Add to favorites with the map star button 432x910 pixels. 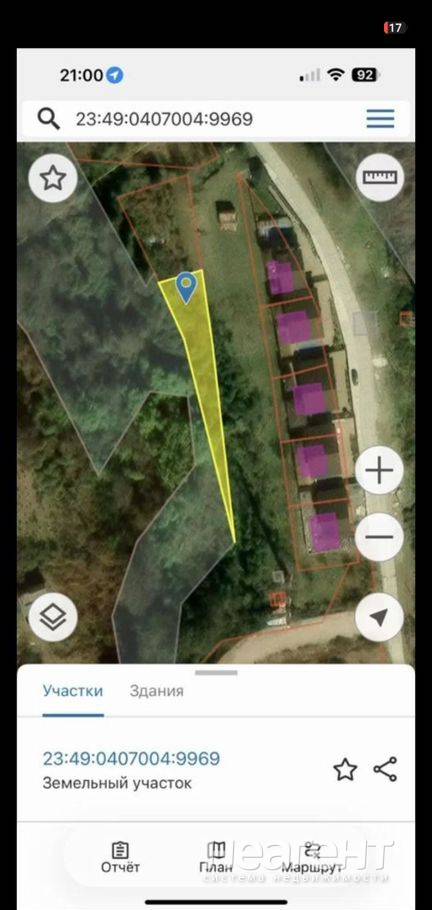(x=53, y=178)
